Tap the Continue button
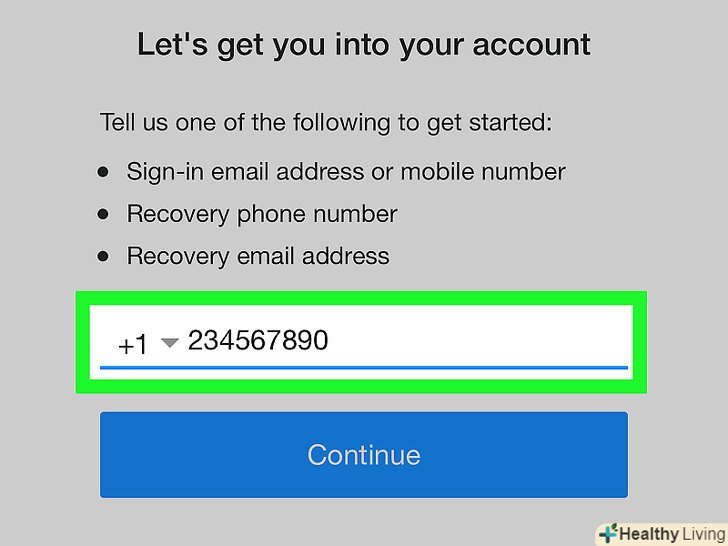Screen dimensions: 728x546 point(363,454)
